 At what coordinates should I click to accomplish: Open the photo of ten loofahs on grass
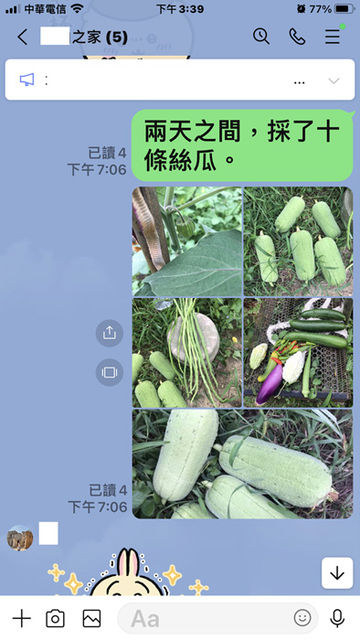(x=298, y=241)
